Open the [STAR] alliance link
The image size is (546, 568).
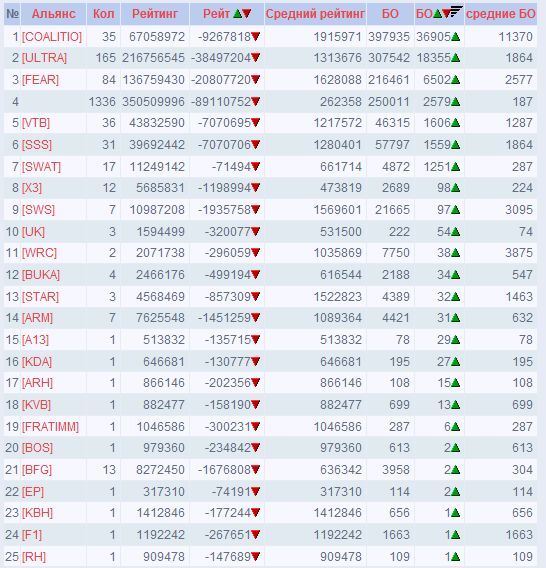[40, 297]
